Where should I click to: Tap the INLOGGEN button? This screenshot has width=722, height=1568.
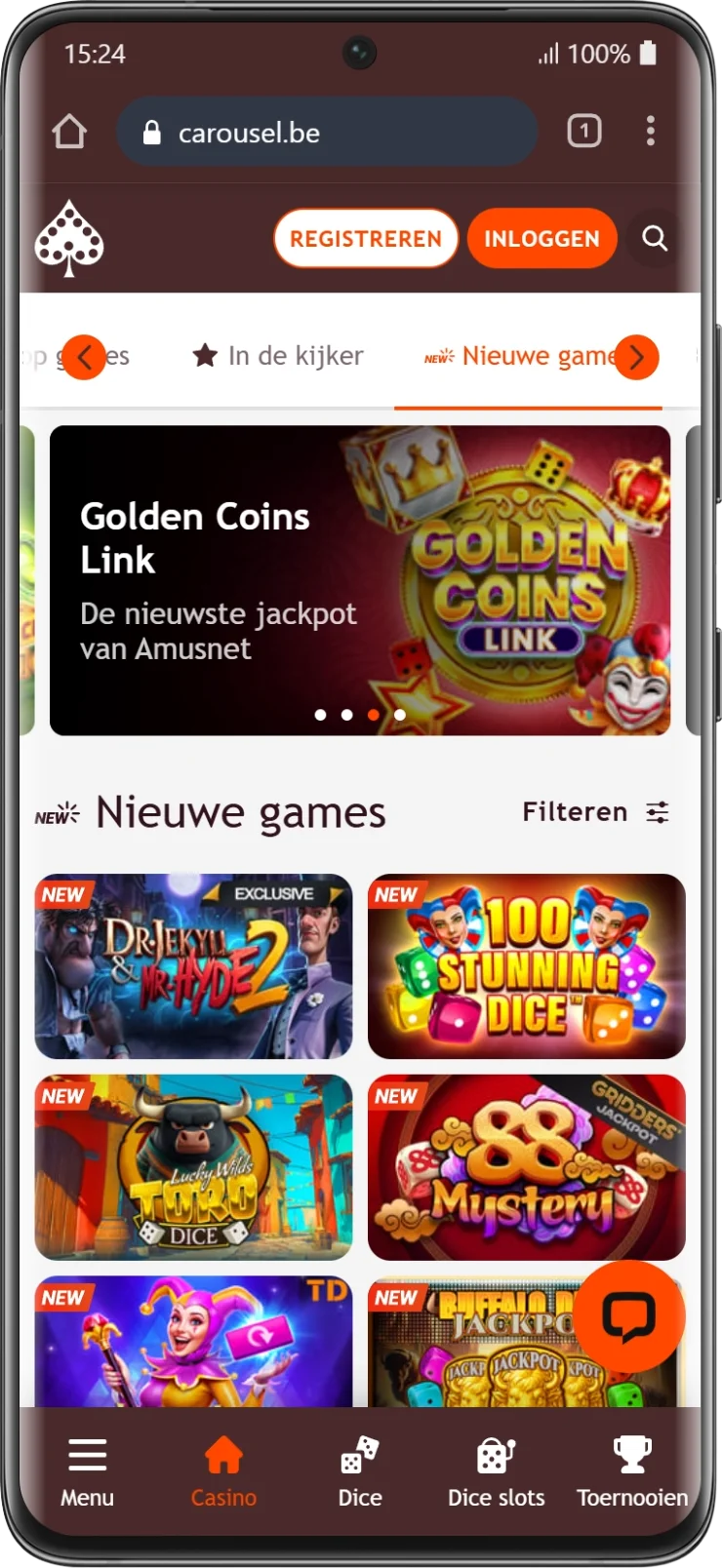[x=541, y=239]
